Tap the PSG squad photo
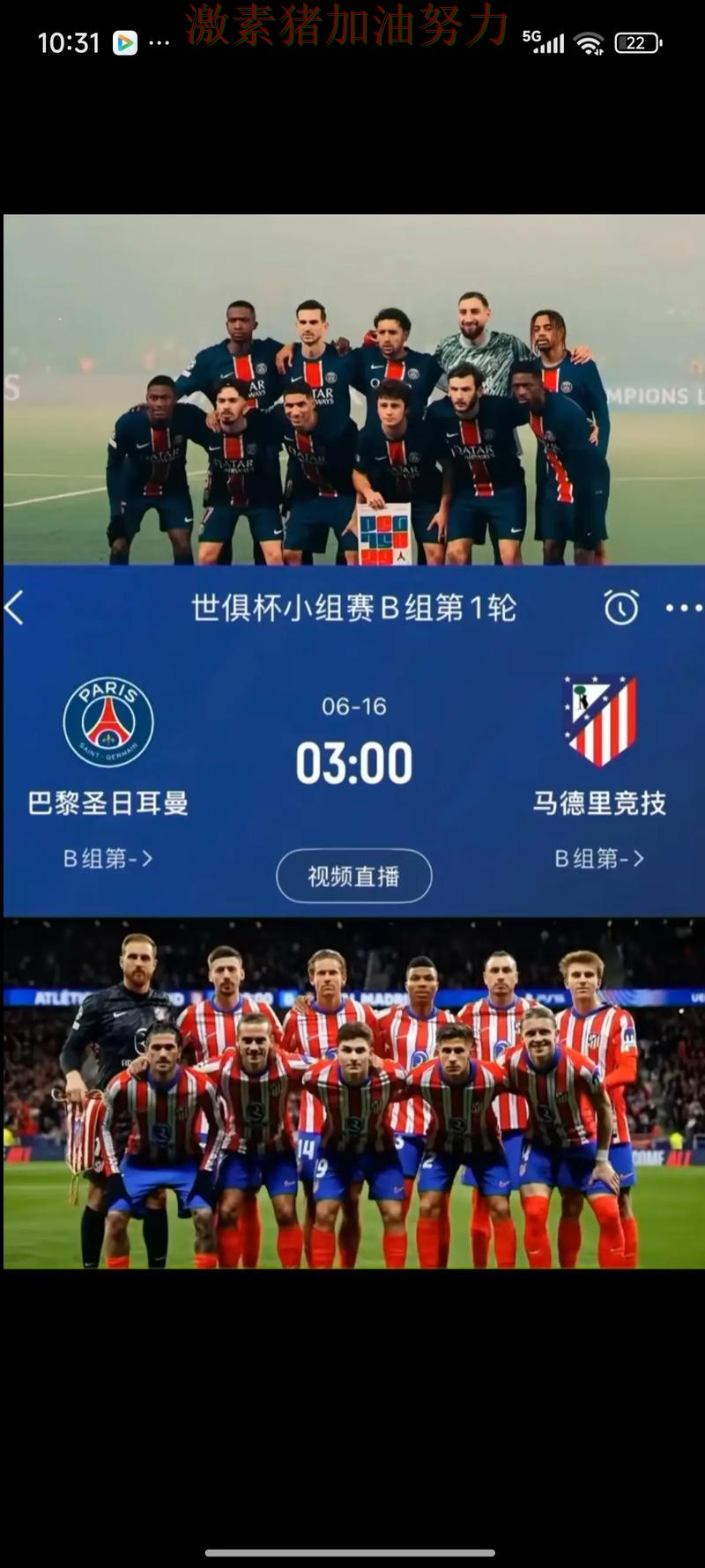This screenshot has width=705, height=1568. click(352, 388)
